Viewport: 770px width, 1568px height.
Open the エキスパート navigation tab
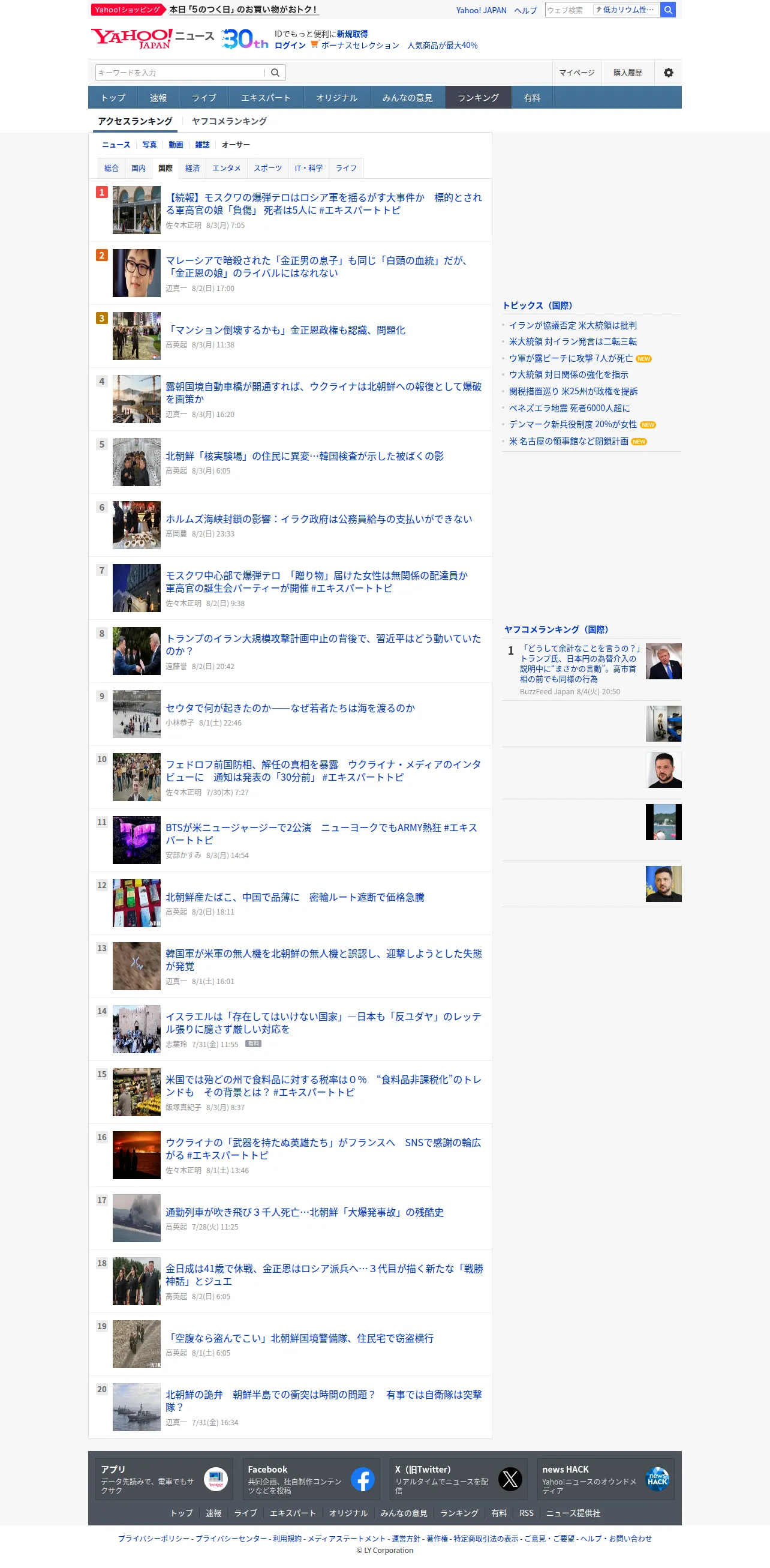(266, 97)
